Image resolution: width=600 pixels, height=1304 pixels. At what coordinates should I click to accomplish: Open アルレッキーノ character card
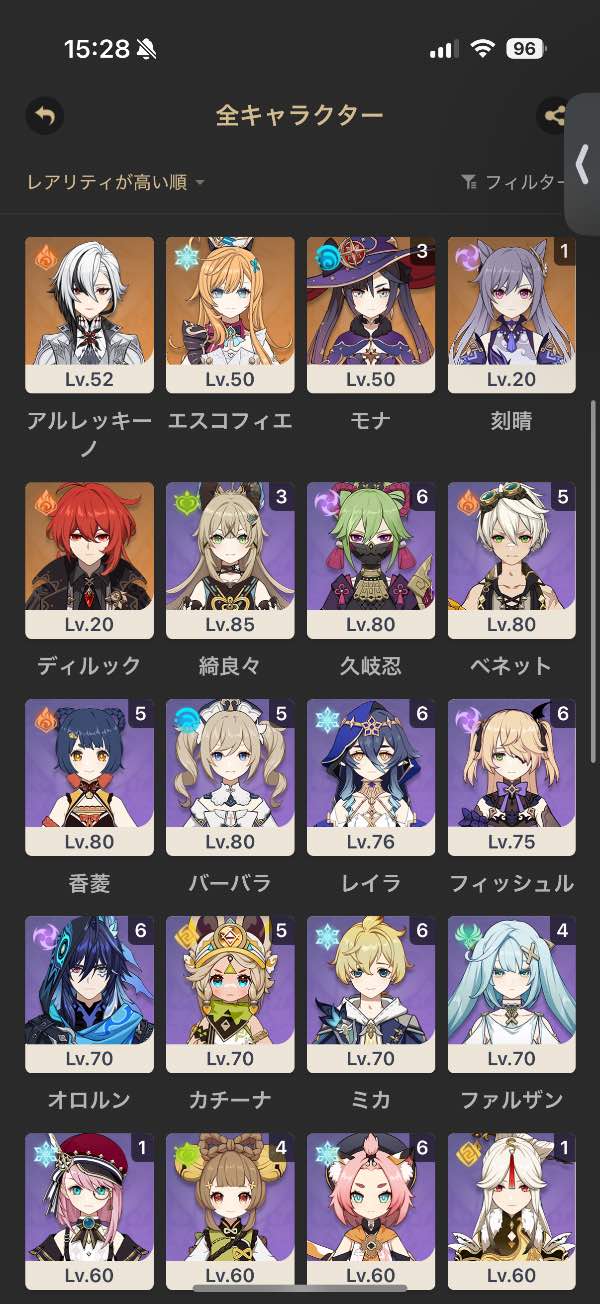click(x=89, y=314)
